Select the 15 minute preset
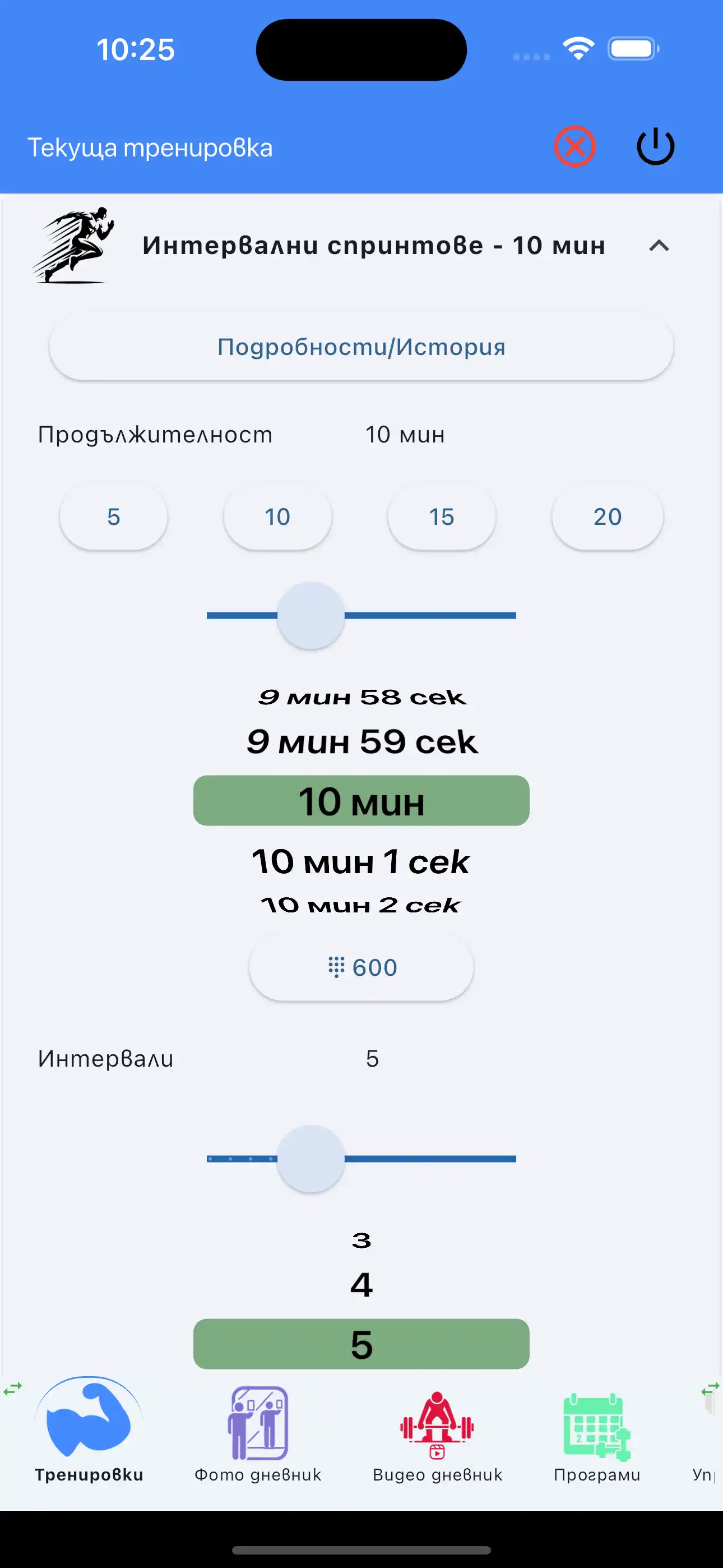723x1568 pixels. (442, 516)
